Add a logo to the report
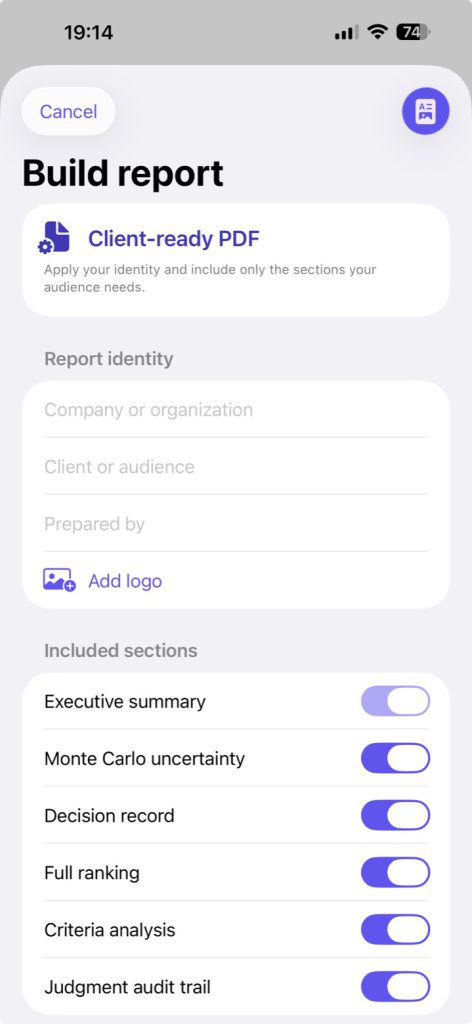 102,581
